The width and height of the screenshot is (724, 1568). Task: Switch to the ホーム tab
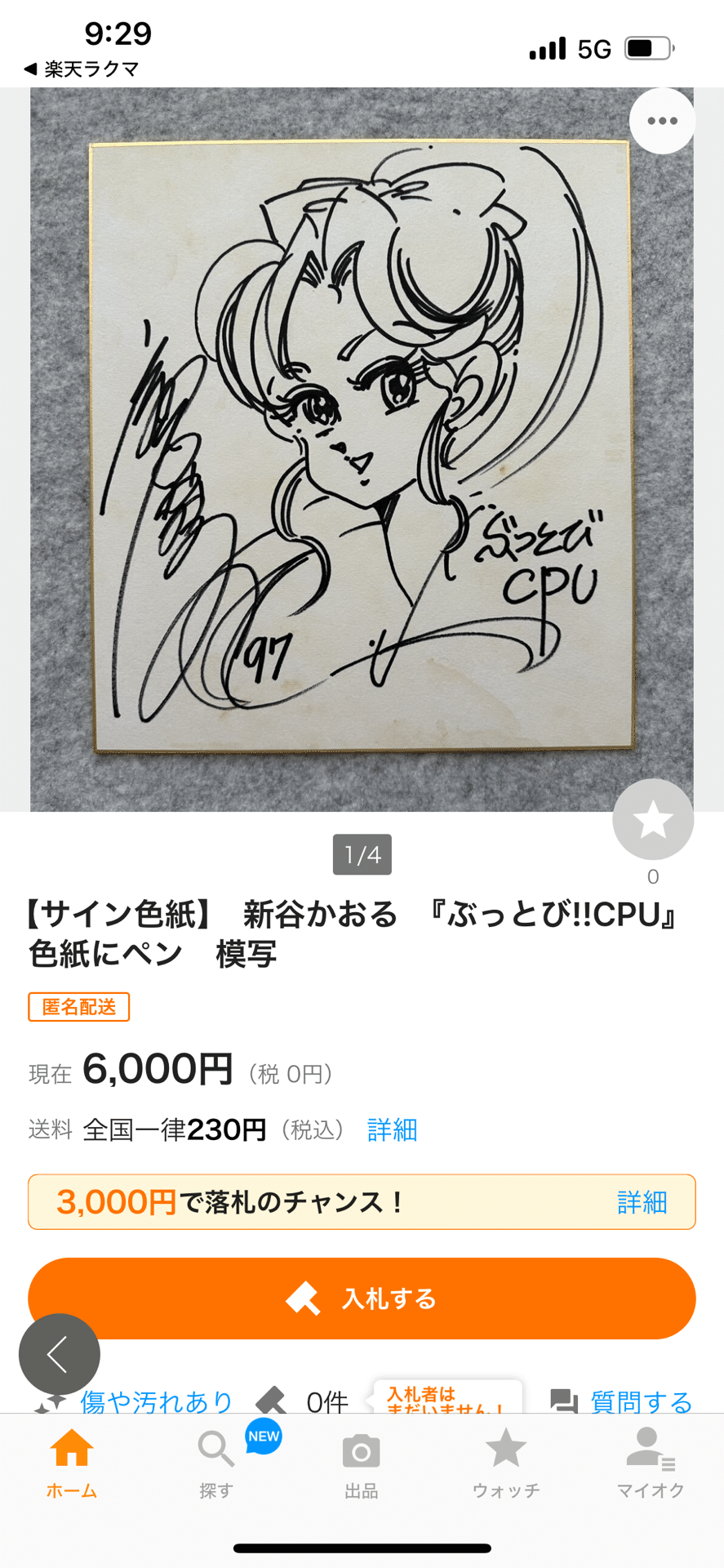coord(72,1464)
